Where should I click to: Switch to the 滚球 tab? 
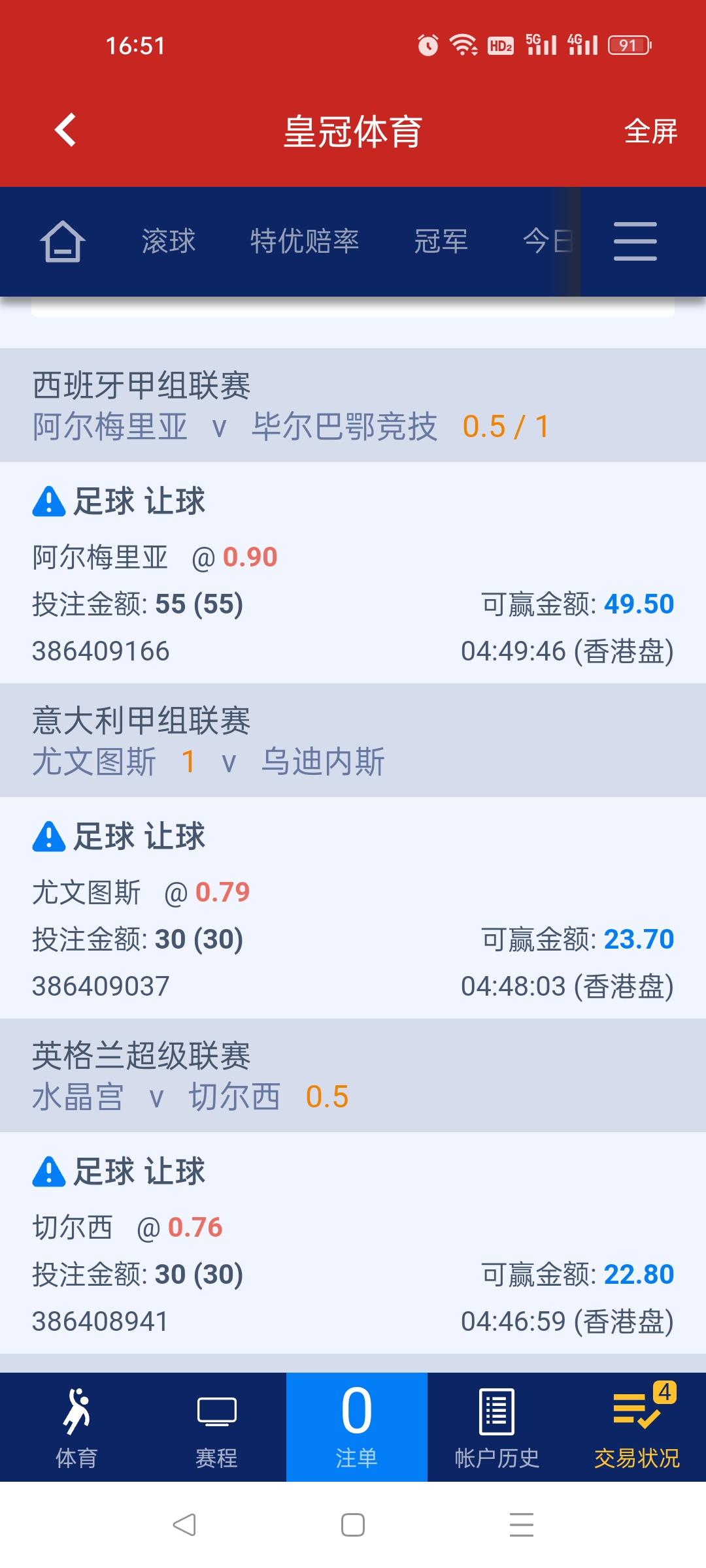169,241
